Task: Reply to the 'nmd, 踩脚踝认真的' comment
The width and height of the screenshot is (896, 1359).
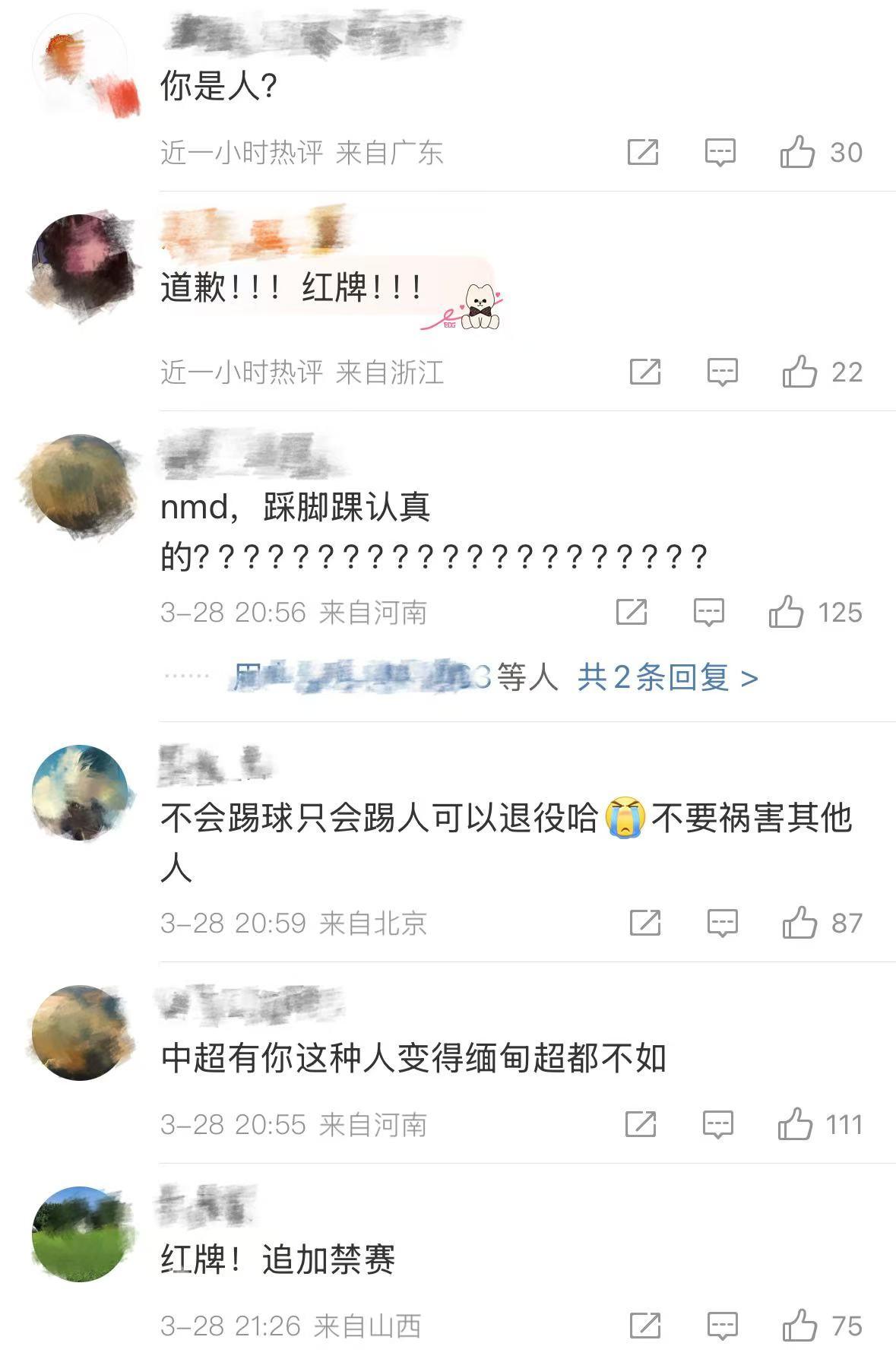Action: click(708, 612)
